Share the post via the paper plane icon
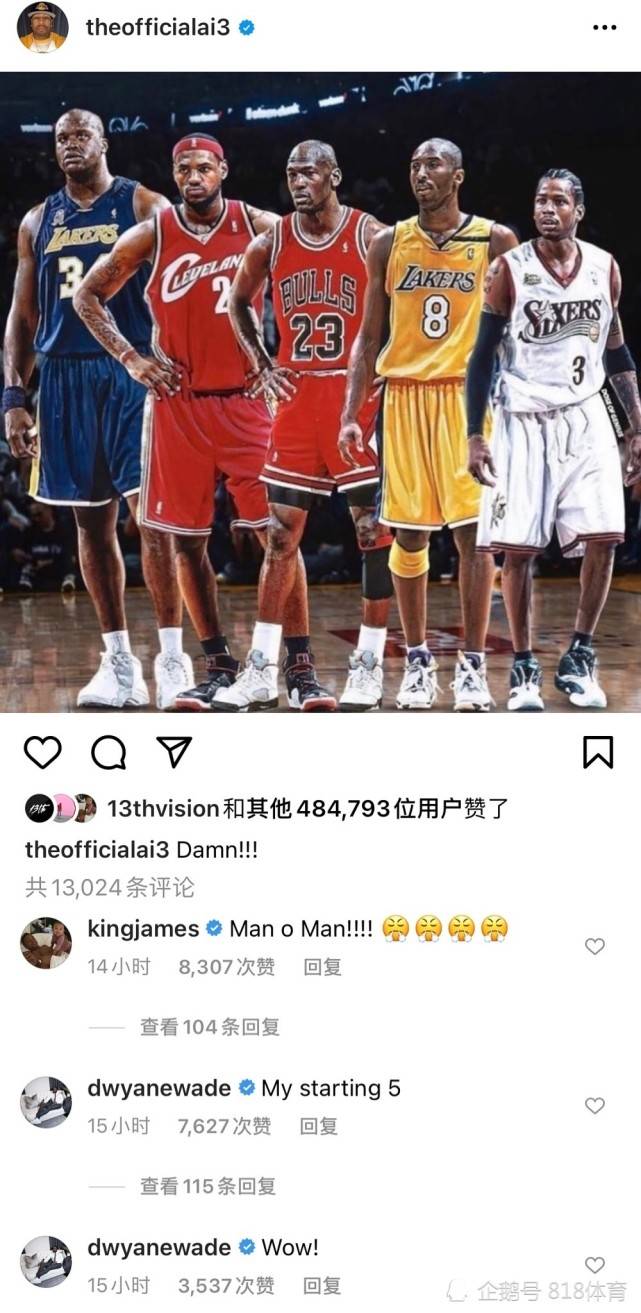The width and height of the screenshot is (641, 1313). tap(174, 752)
